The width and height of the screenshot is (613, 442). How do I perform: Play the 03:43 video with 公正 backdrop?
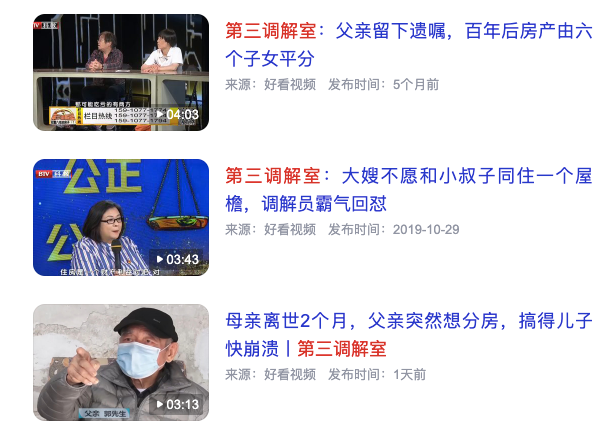pyautogui.click(x=121, y=217)
